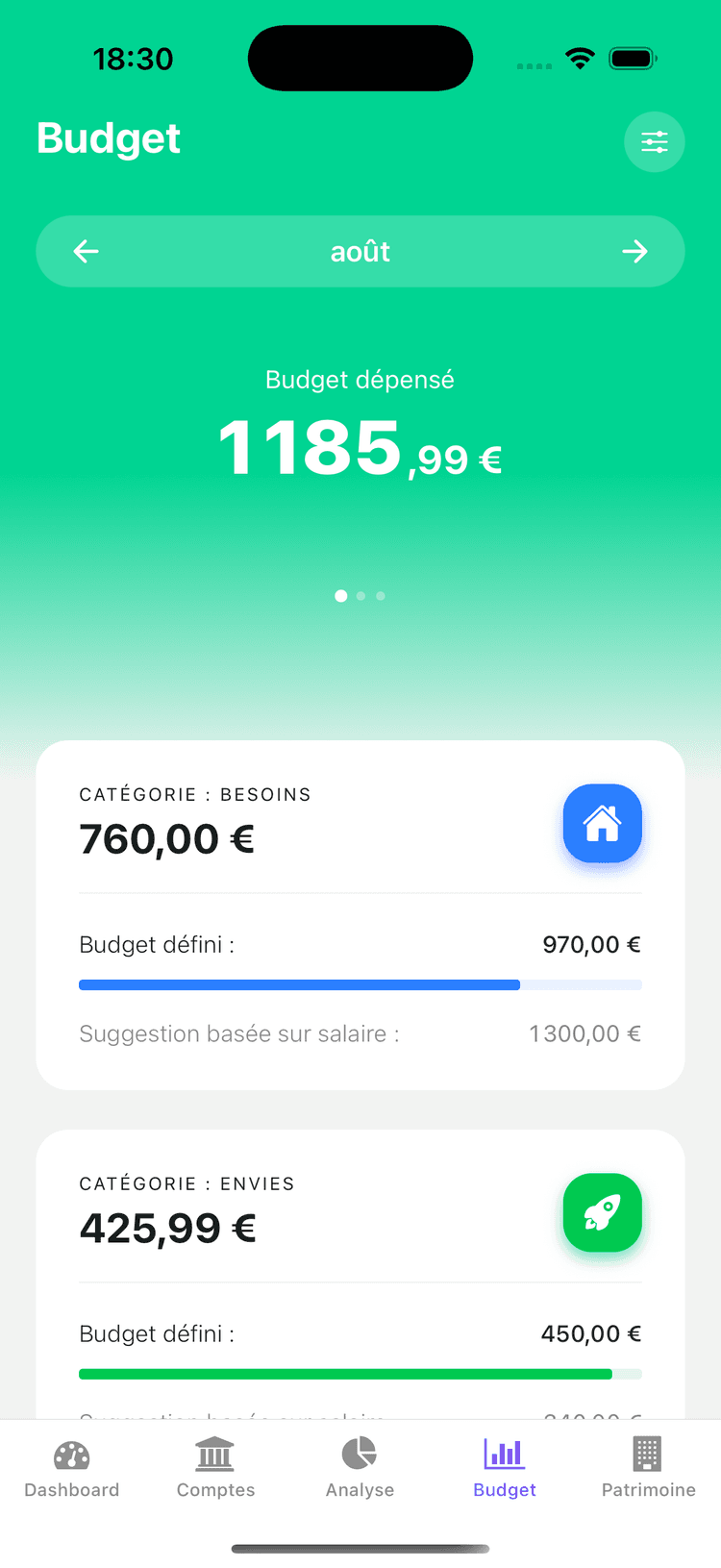Open the Envies category card
The width and height of the screenshot is (721, 1568).
coord(360,1269)
